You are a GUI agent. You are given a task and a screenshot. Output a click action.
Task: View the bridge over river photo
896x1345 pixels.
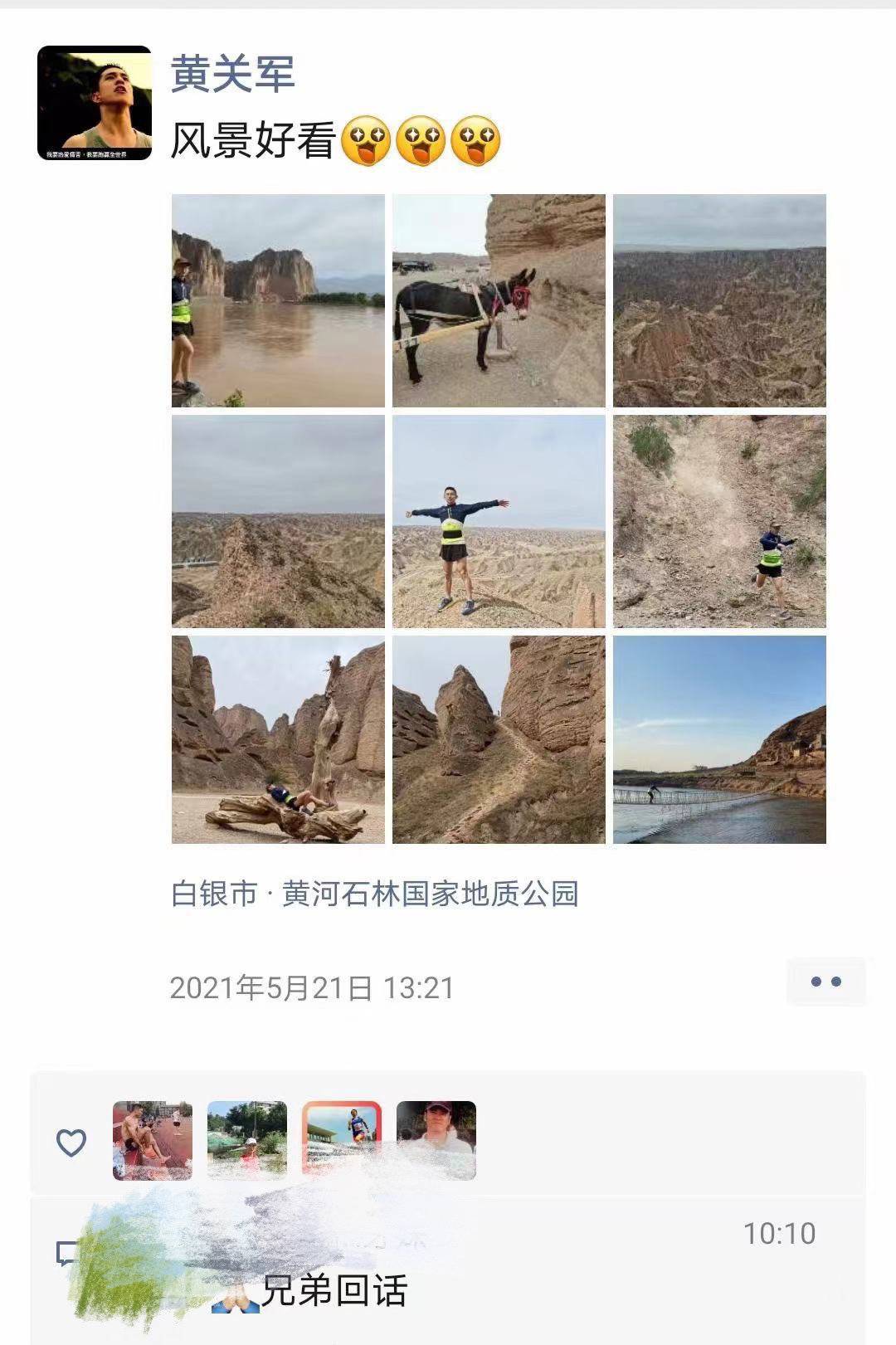719,740
